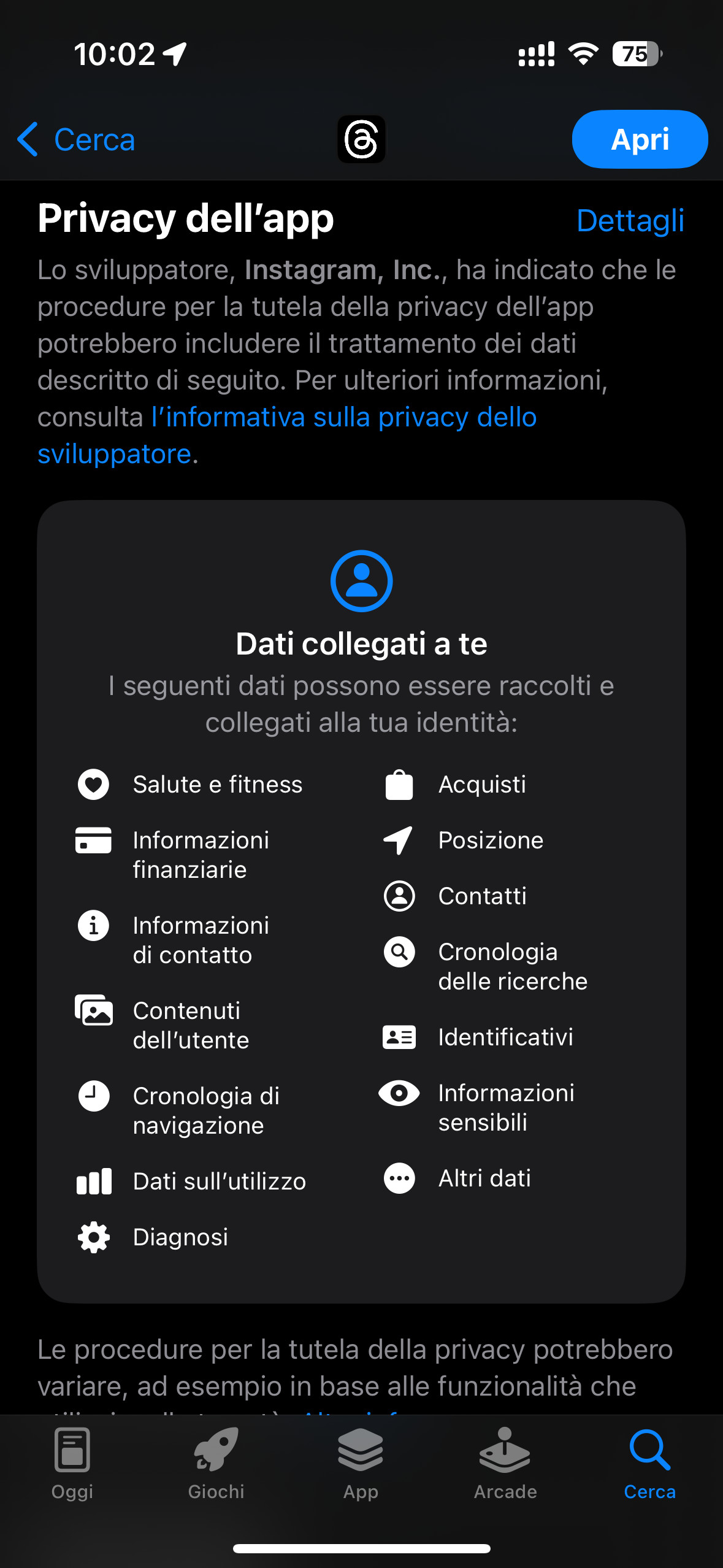Open the developer's privacy policy link

[x=287, y=436]
